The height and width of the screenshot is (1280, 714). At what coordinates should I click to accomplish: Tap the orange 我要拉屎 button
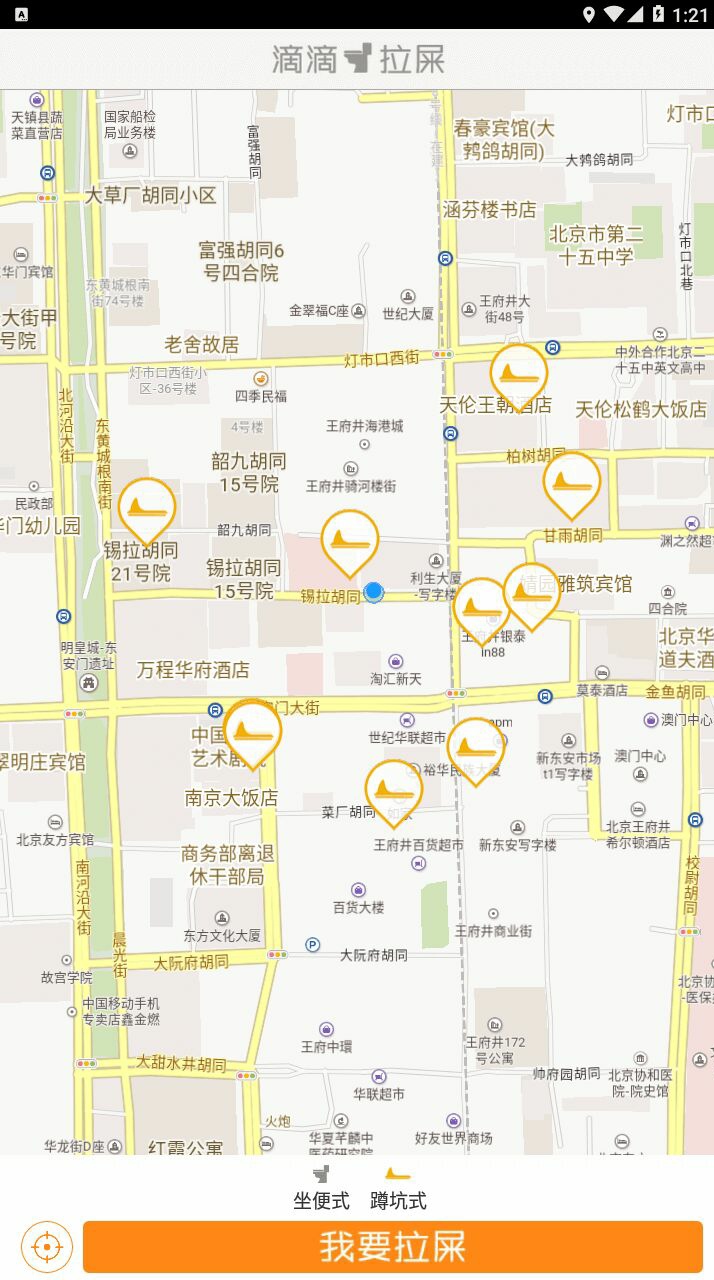click(x=392, y=1247)
